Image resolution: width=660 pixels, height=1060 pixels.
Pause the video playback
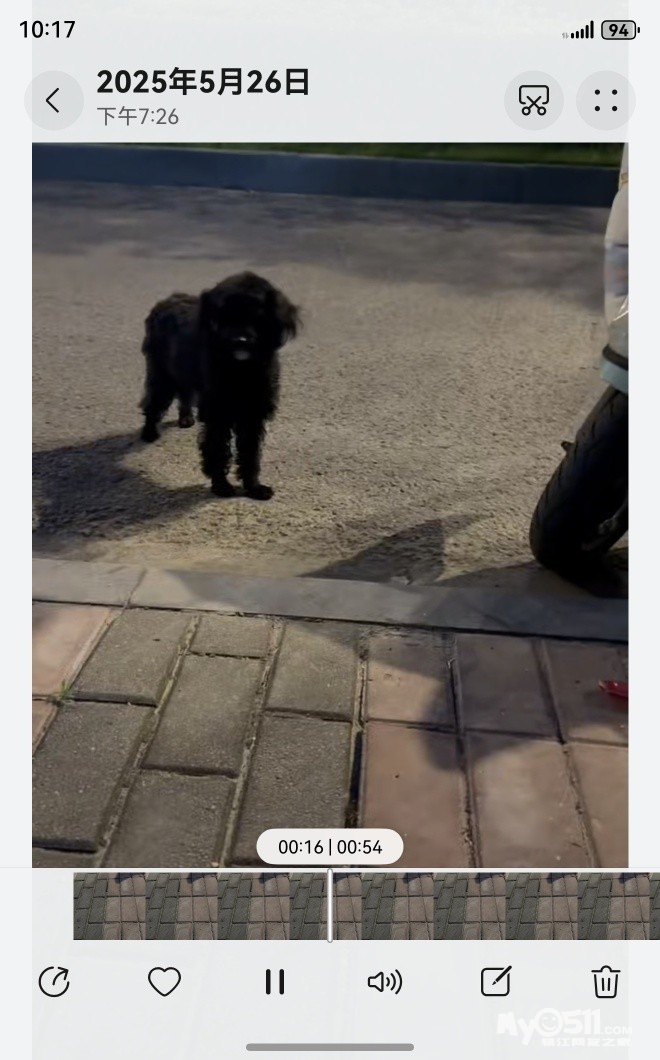tap(275, 982)
